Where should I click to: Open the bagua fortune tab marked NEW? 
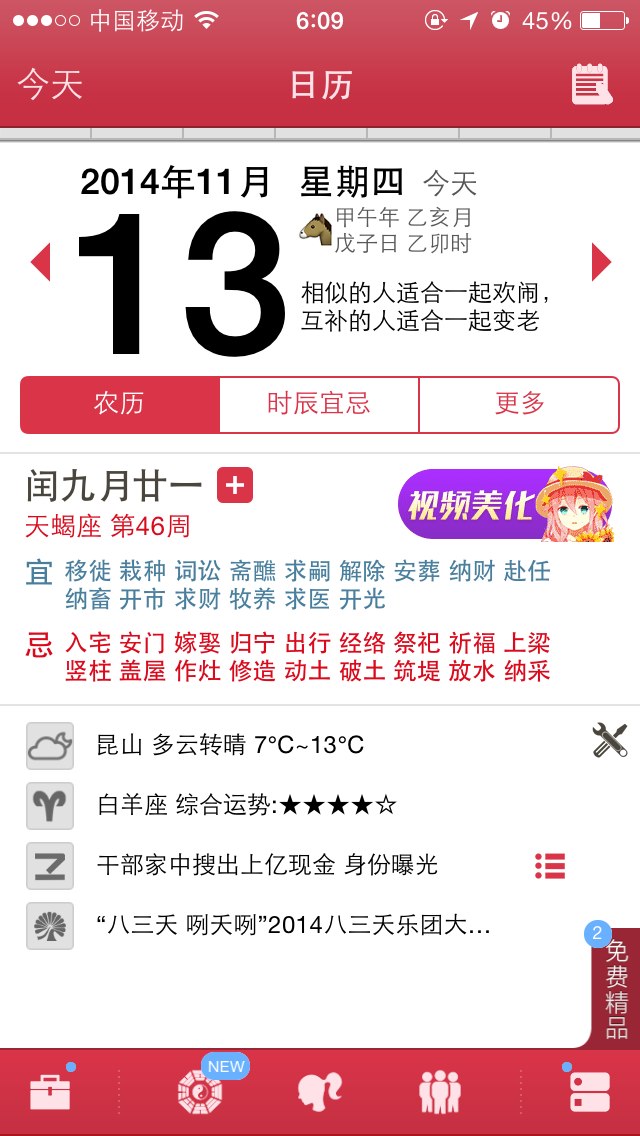(200, 1091)
